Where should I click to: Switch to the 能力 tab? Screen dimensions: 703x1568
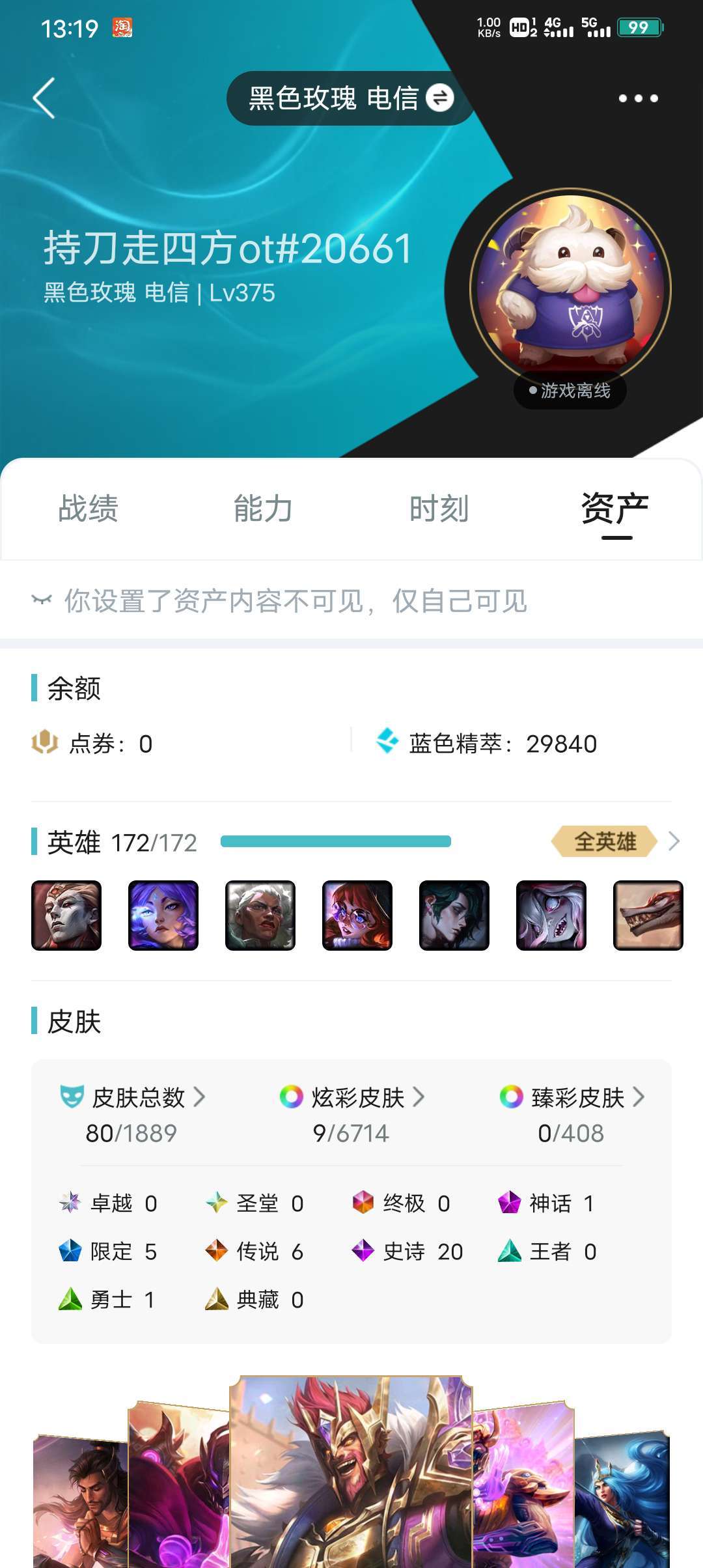[x=264, y=509]
